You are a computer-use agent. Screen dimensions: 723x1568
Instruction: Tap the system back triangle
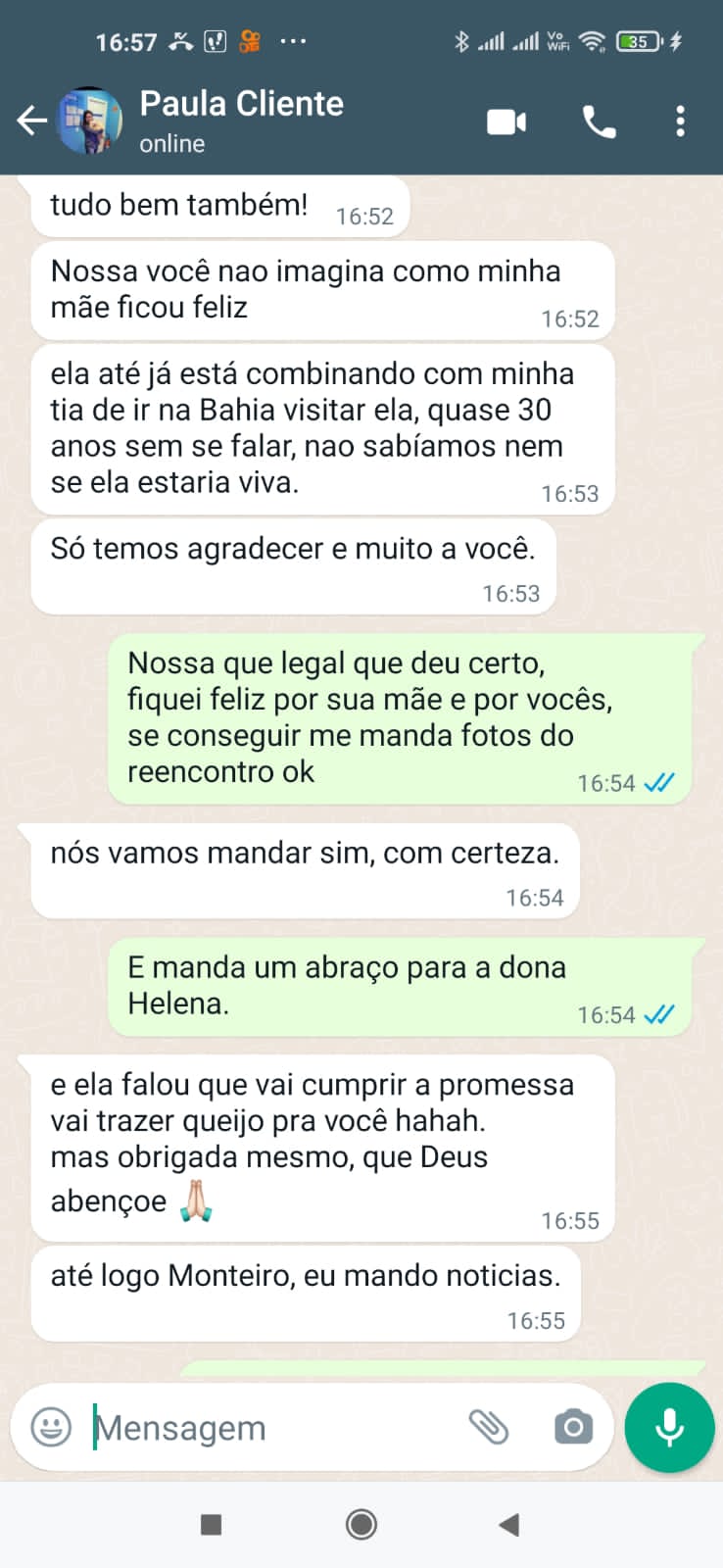pos(508,1524)
